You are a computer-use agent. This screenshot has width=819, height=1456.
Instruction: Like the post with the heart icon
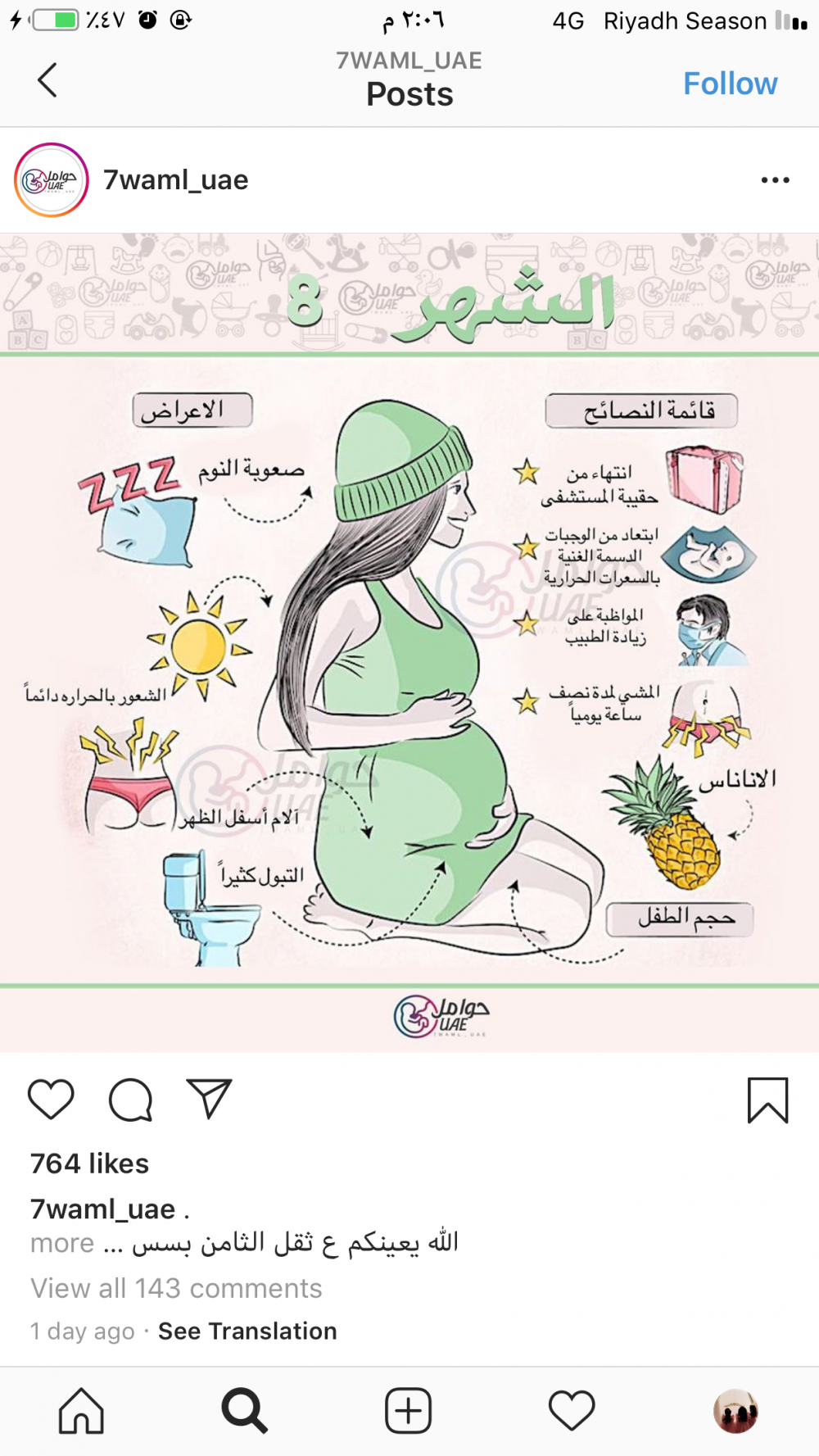click(51, 1099)
